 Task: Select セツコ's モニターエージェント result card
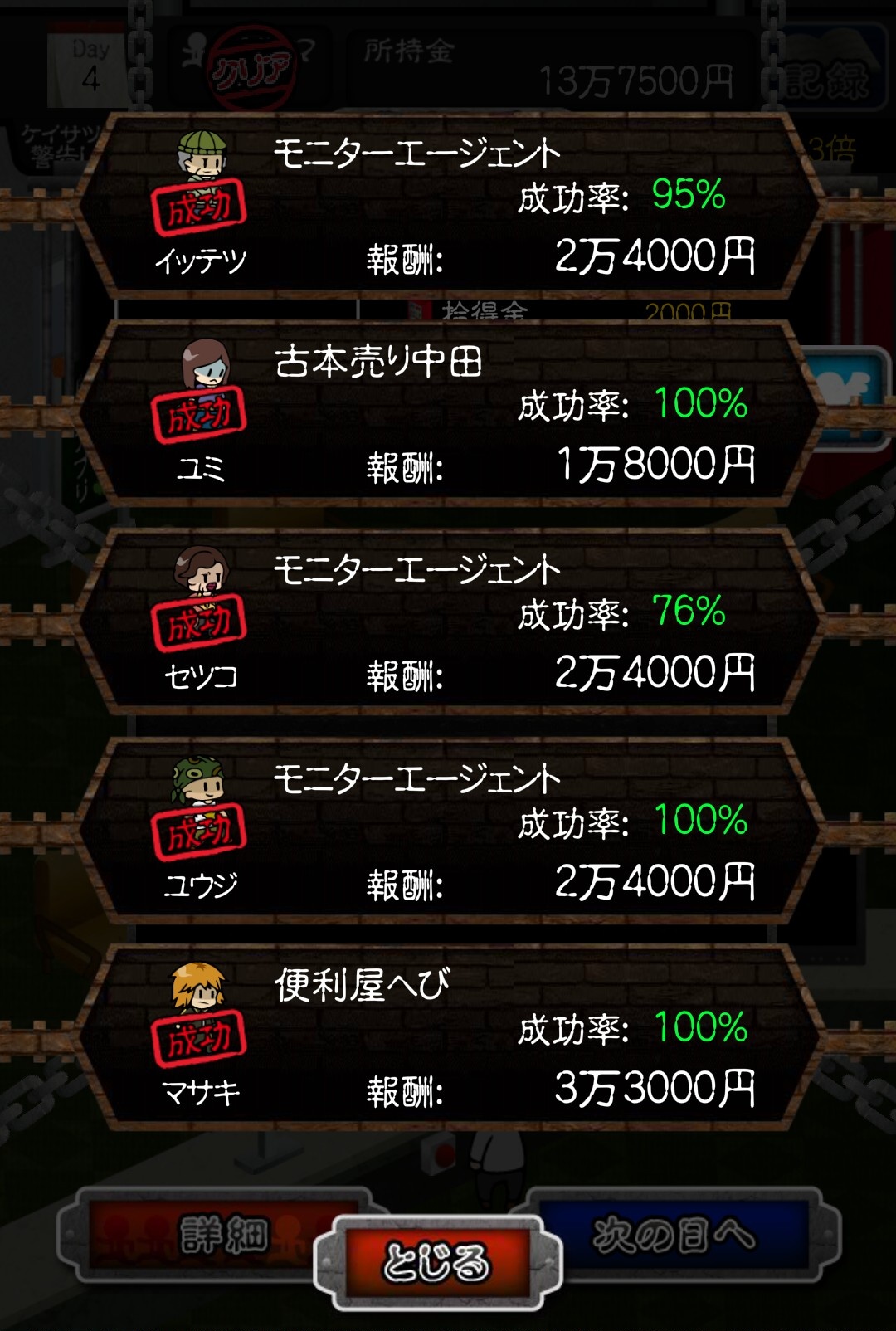(x=448, y=622)
